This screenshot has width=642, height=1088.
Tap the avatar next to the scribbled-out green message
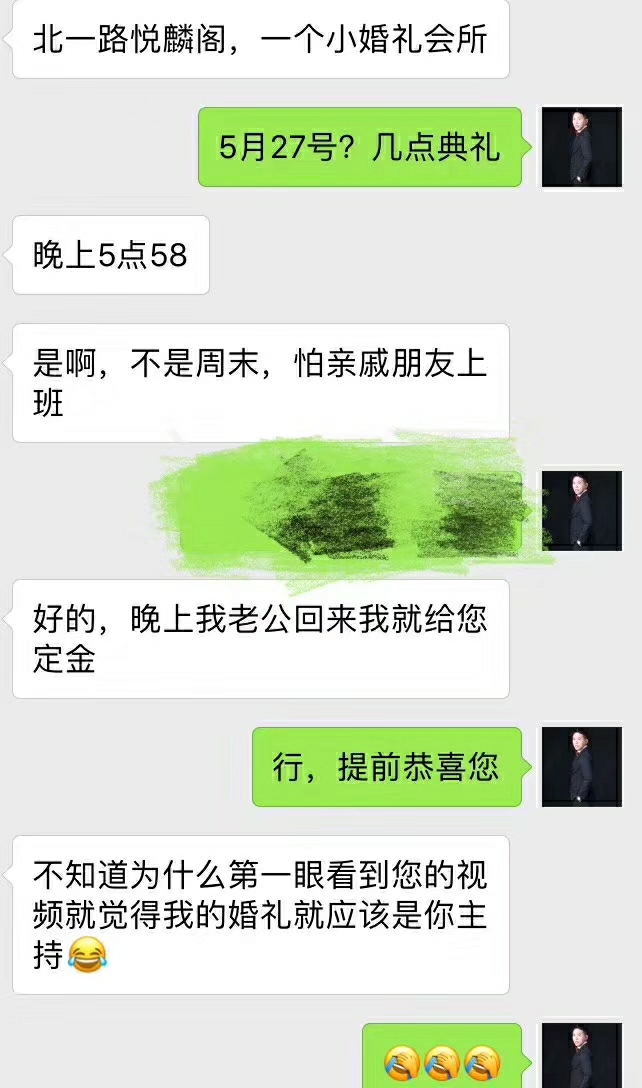(582, 511)
